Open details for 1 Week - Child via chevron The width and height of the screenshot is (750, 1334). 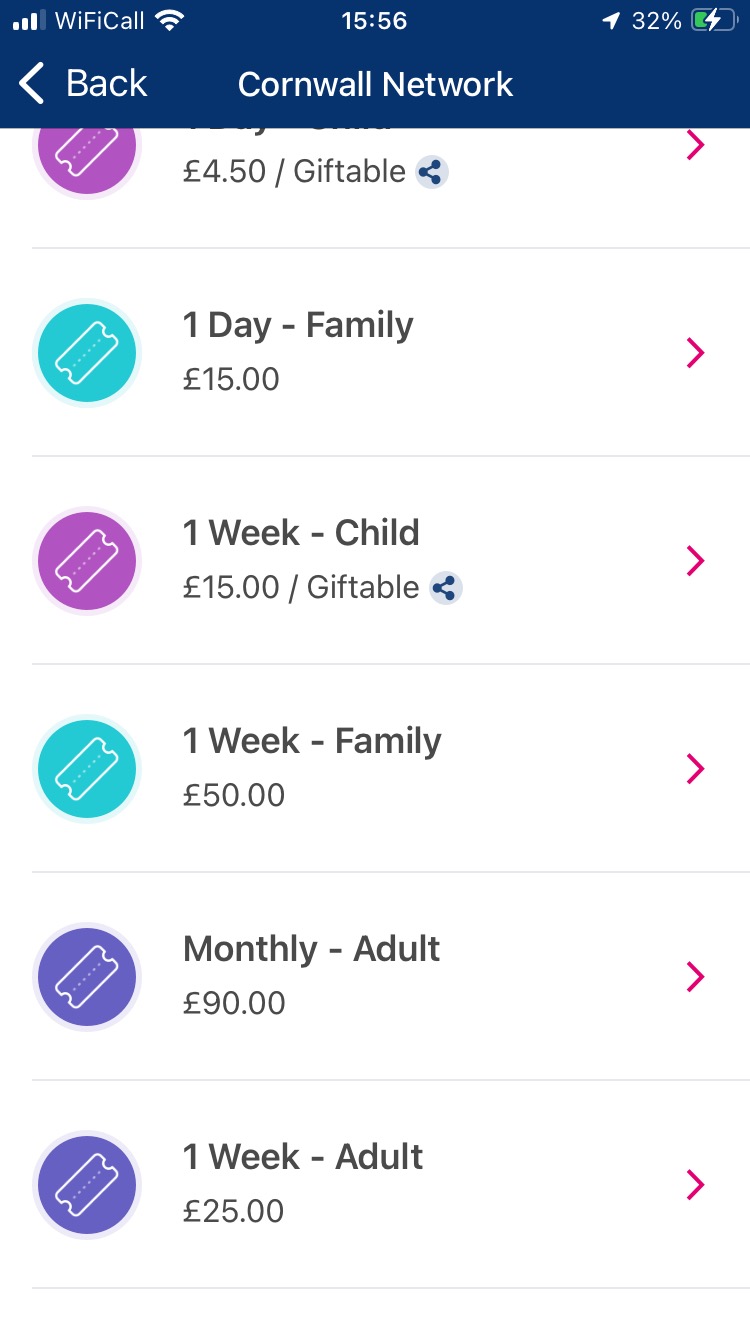coord(695,561)
